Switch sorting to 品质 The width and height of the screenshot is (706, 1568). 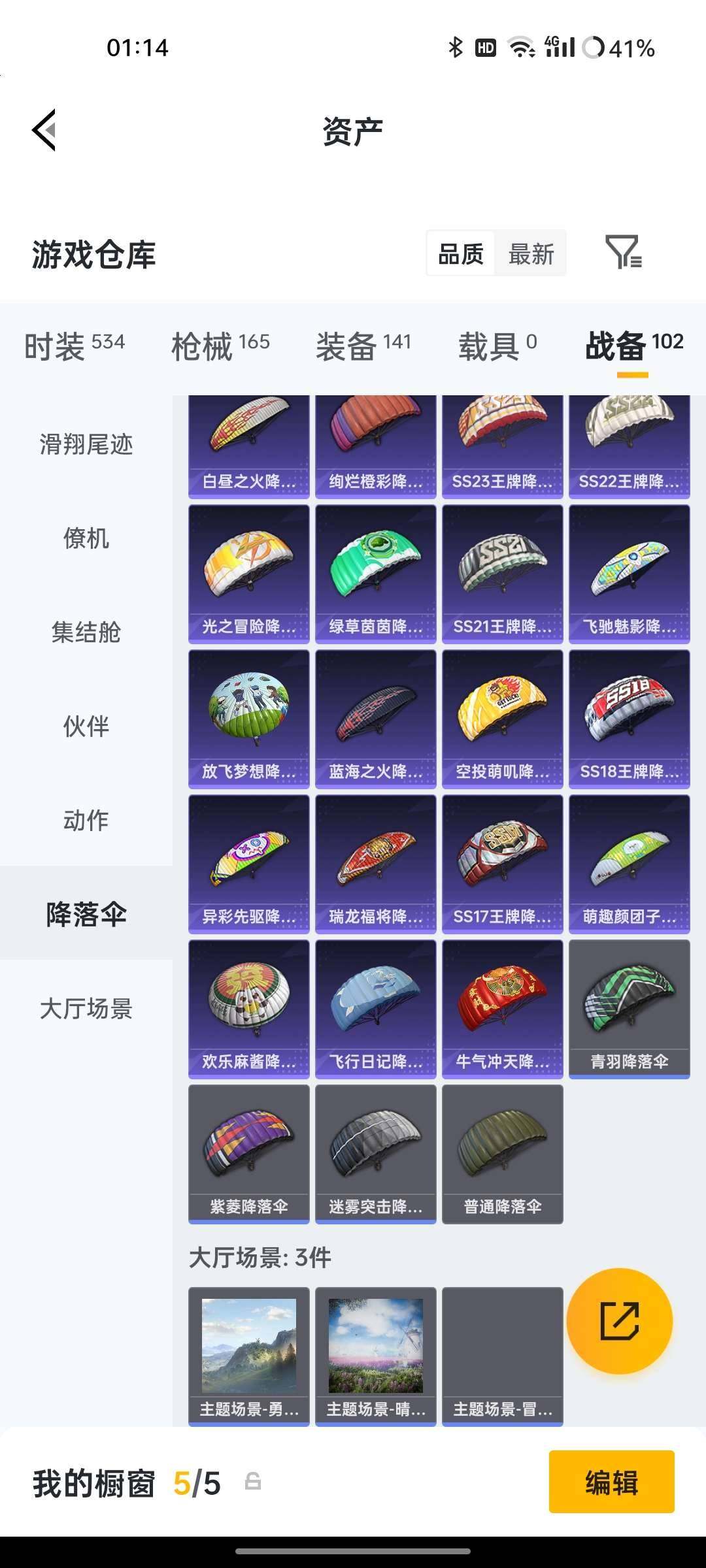click(x=460, y=254)
